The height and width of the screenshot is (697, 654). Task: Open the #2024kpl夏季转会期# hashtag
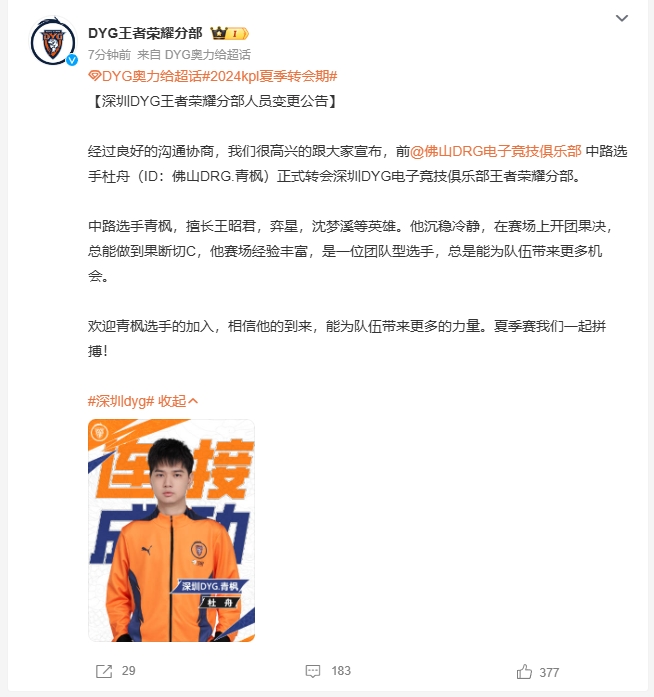(x=273, y=76)
